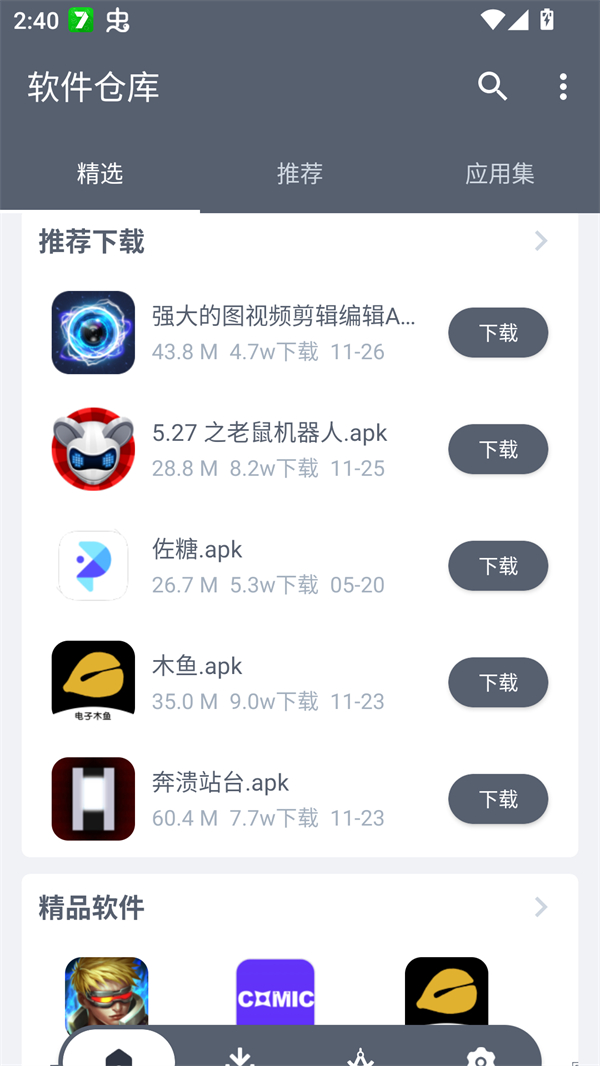Open the 佐糖.apk list entry
Viewport: 600px width, 1066px height.
click(x=250, y=566)
